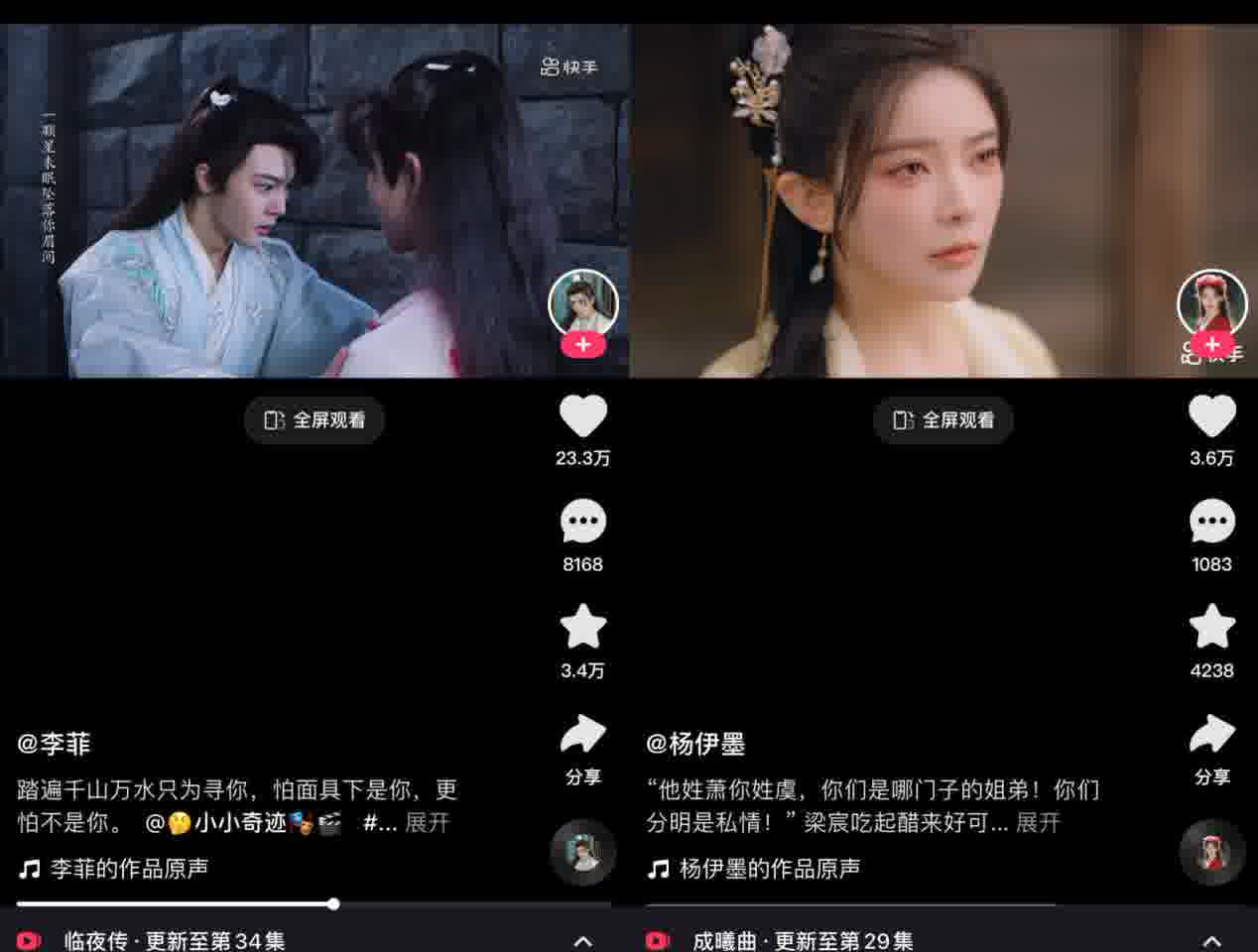Favorite 李菲's video with the star

[x=582, y=628]
